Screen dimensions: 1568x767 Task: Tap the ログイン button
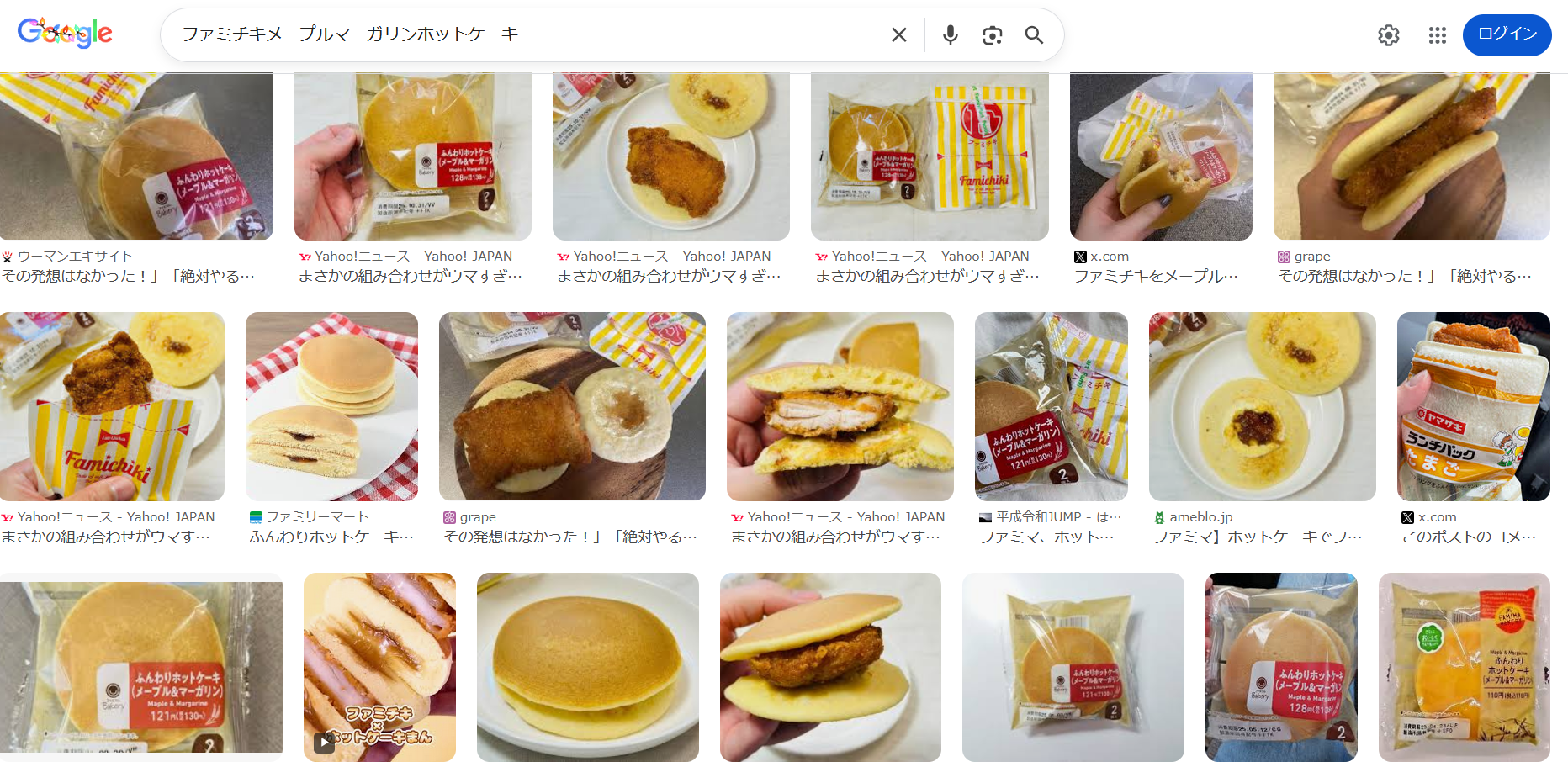(1507, 34)
